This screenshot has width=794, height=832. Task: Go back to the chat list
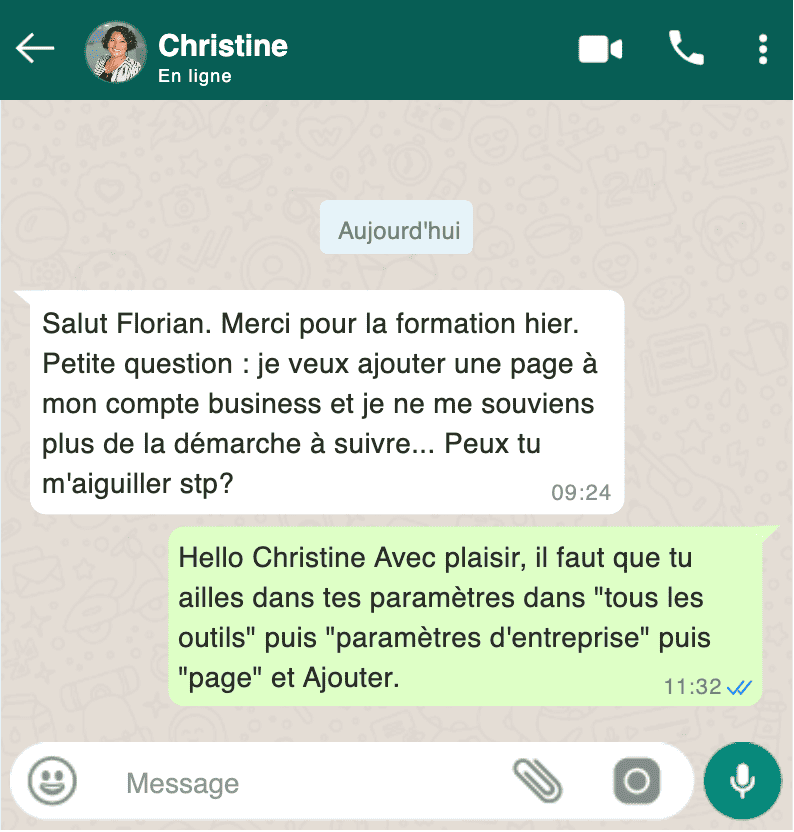pyautogui.click(x=35, y=48)
